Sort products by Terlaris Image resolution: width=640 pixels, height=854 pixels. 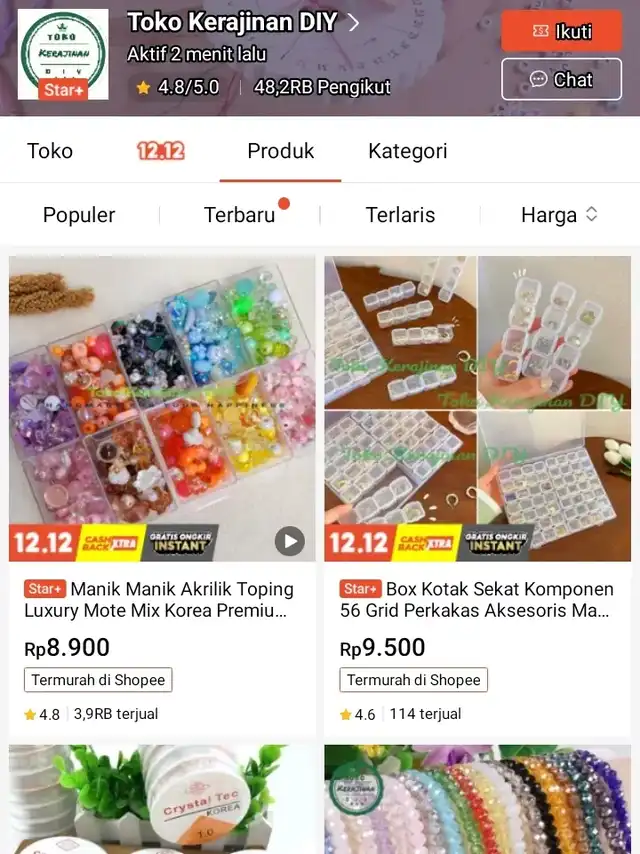400,215
